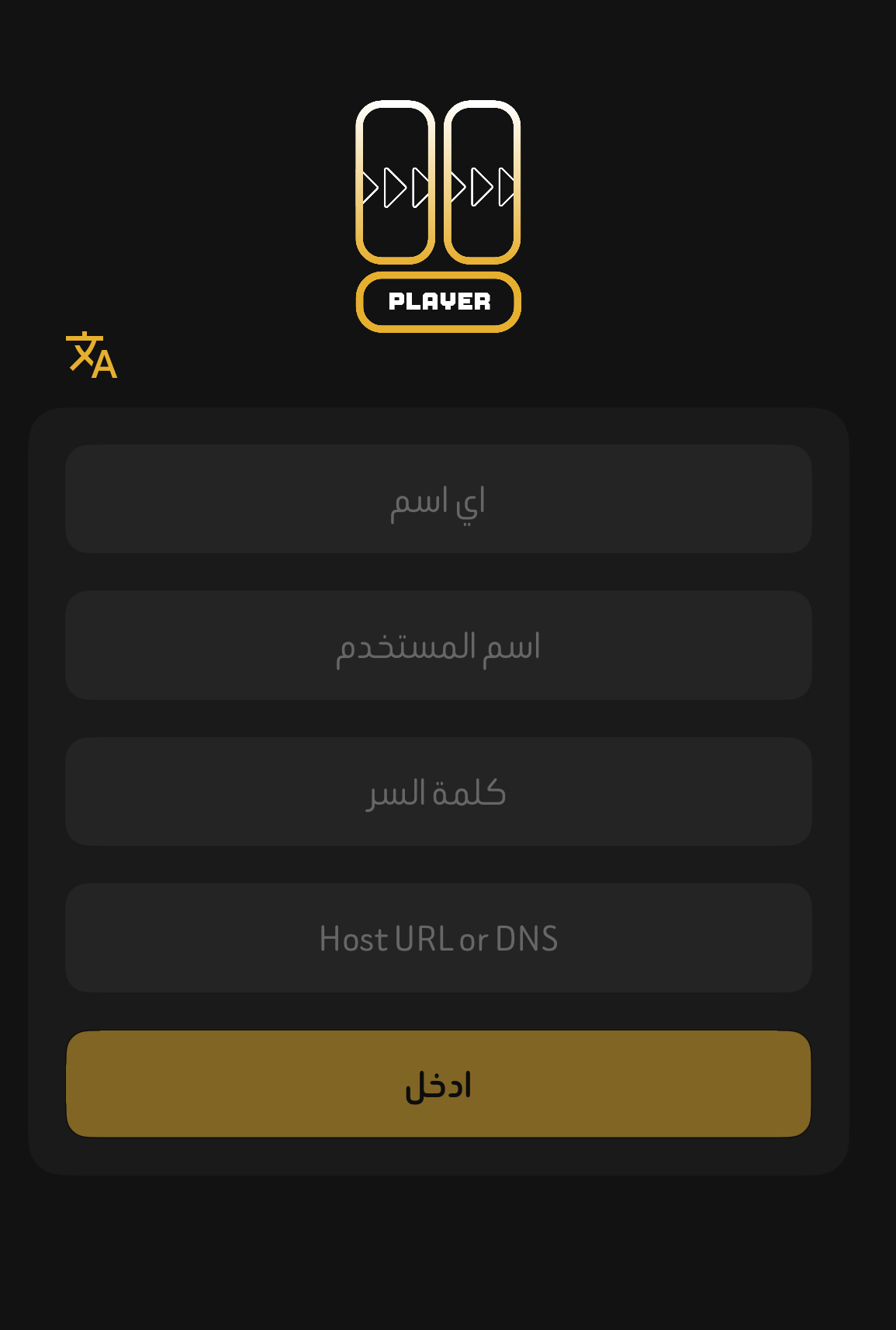The width and height of the screenshot is (896, 1330).
Task: Tap the ادخل login button
Action: click(438, 1084)
